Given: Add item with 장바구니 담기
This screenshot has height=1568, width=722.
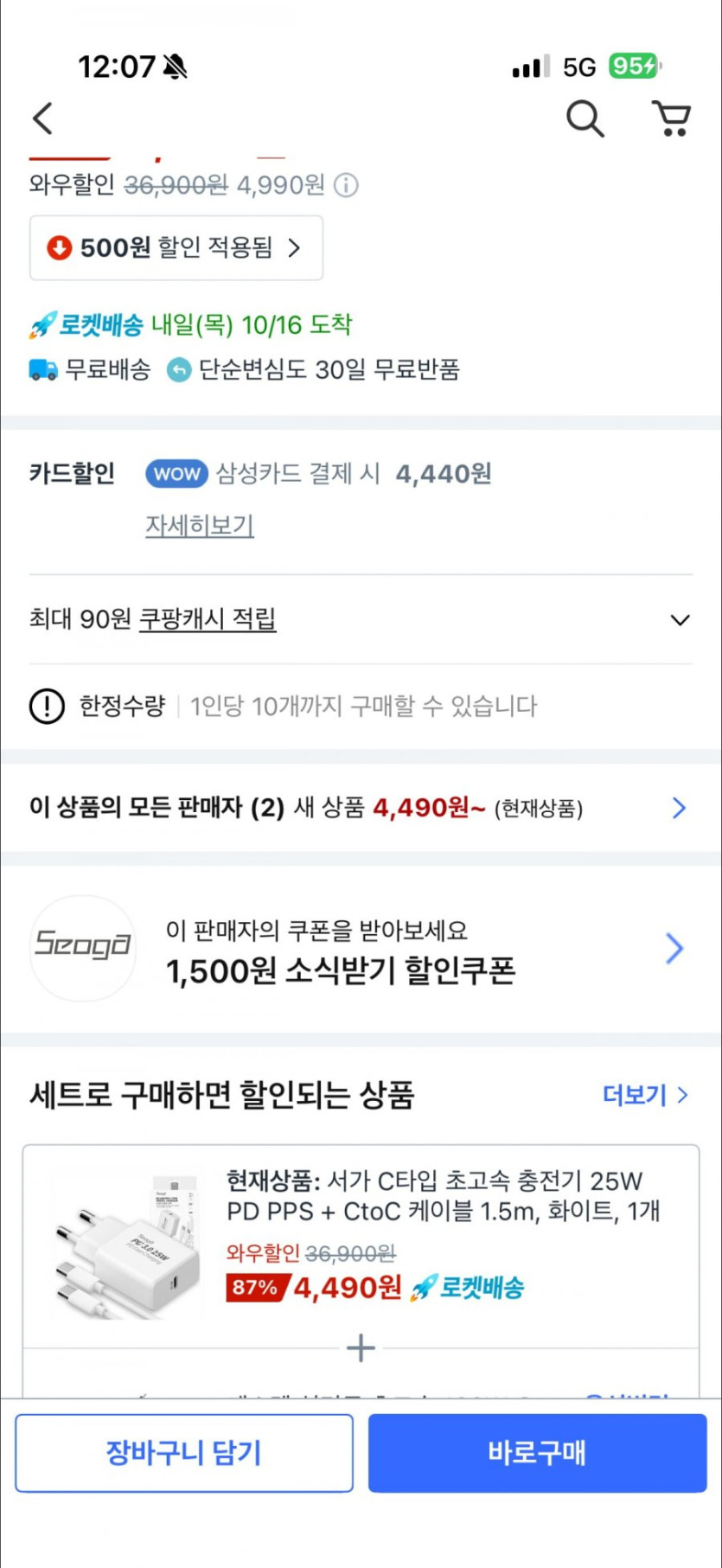Looking at the screenshot, I should tap(184, 1453).
